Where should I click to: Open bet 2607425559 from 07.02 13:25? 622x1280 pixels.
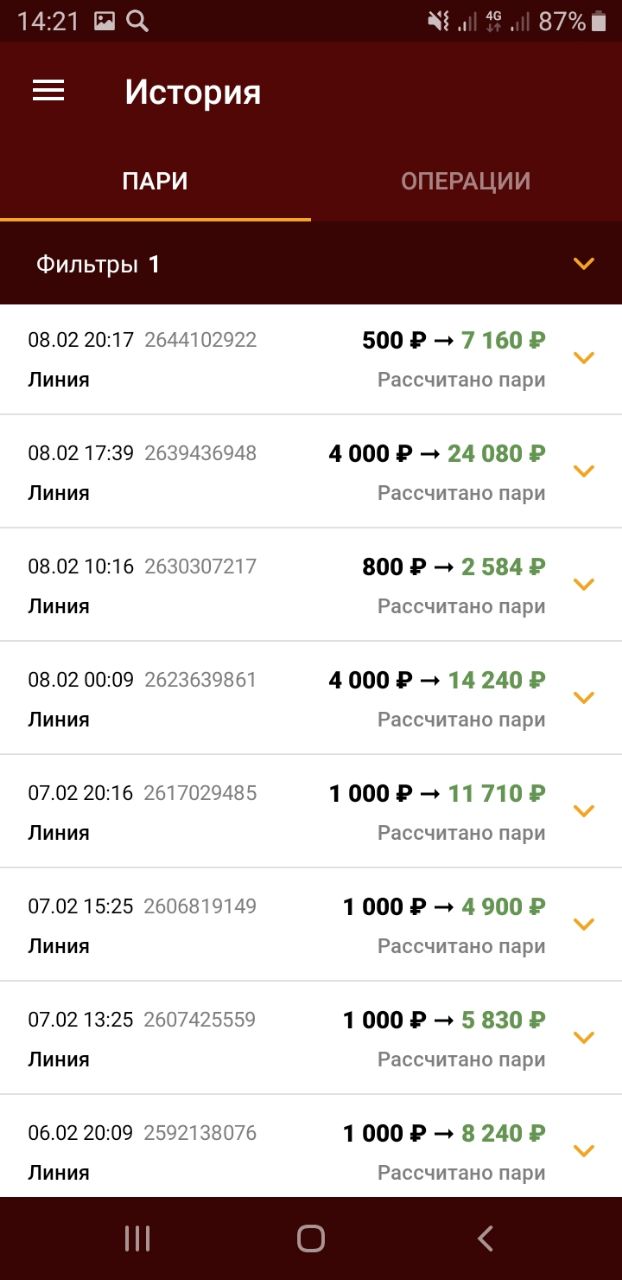[x=311, y=1038]
